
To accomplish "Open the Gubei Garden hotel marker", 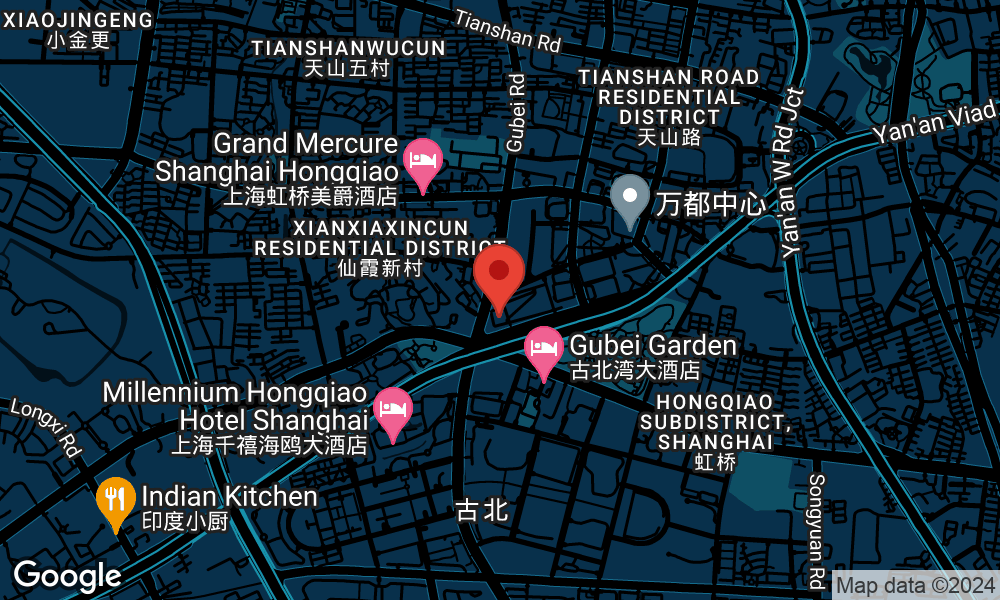I will (x=543, y=350).
